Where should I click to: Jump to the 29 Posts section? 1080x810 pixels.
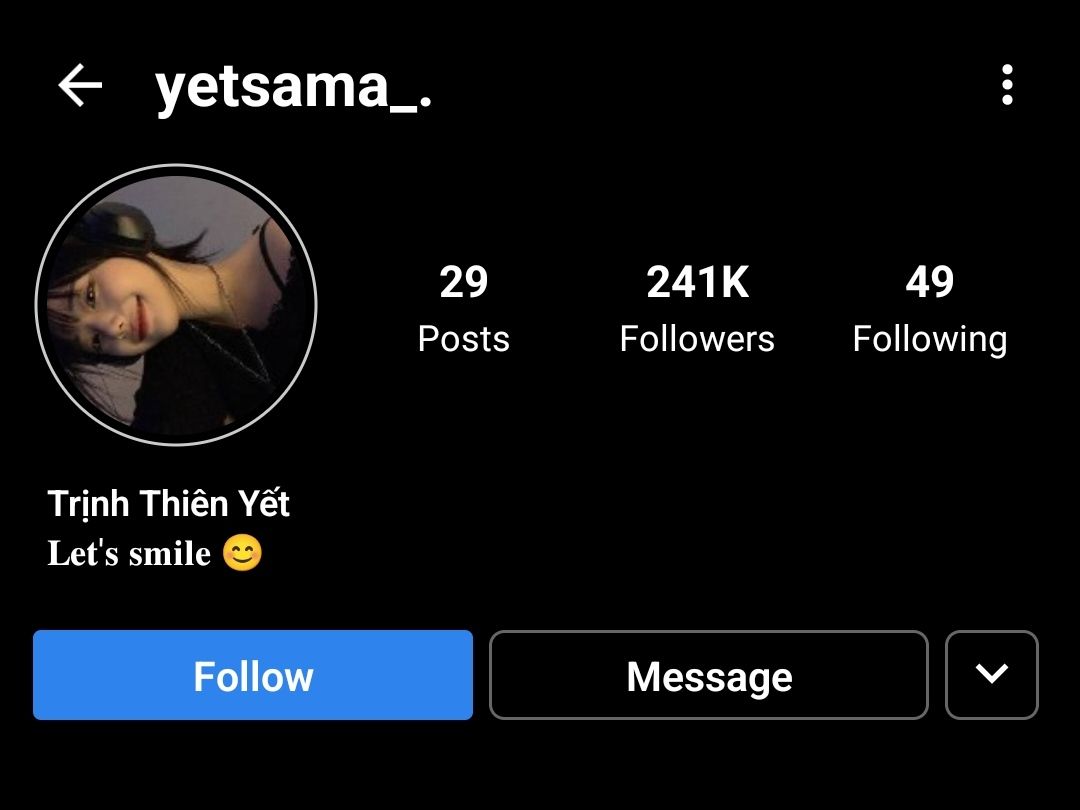[x=464, y=309]
